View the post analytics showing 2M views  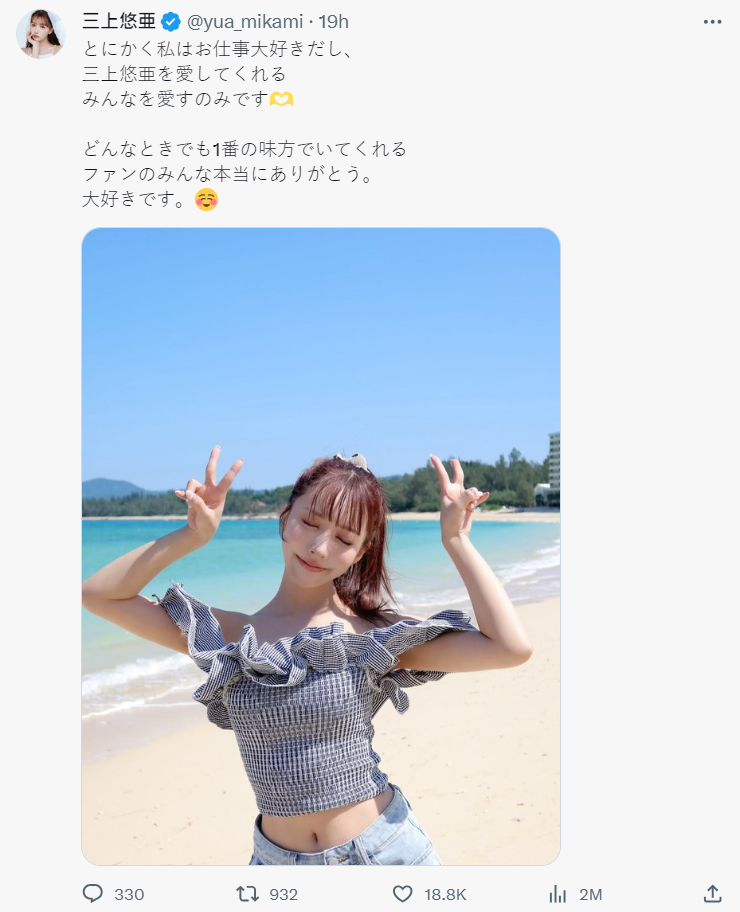(558, 893)
